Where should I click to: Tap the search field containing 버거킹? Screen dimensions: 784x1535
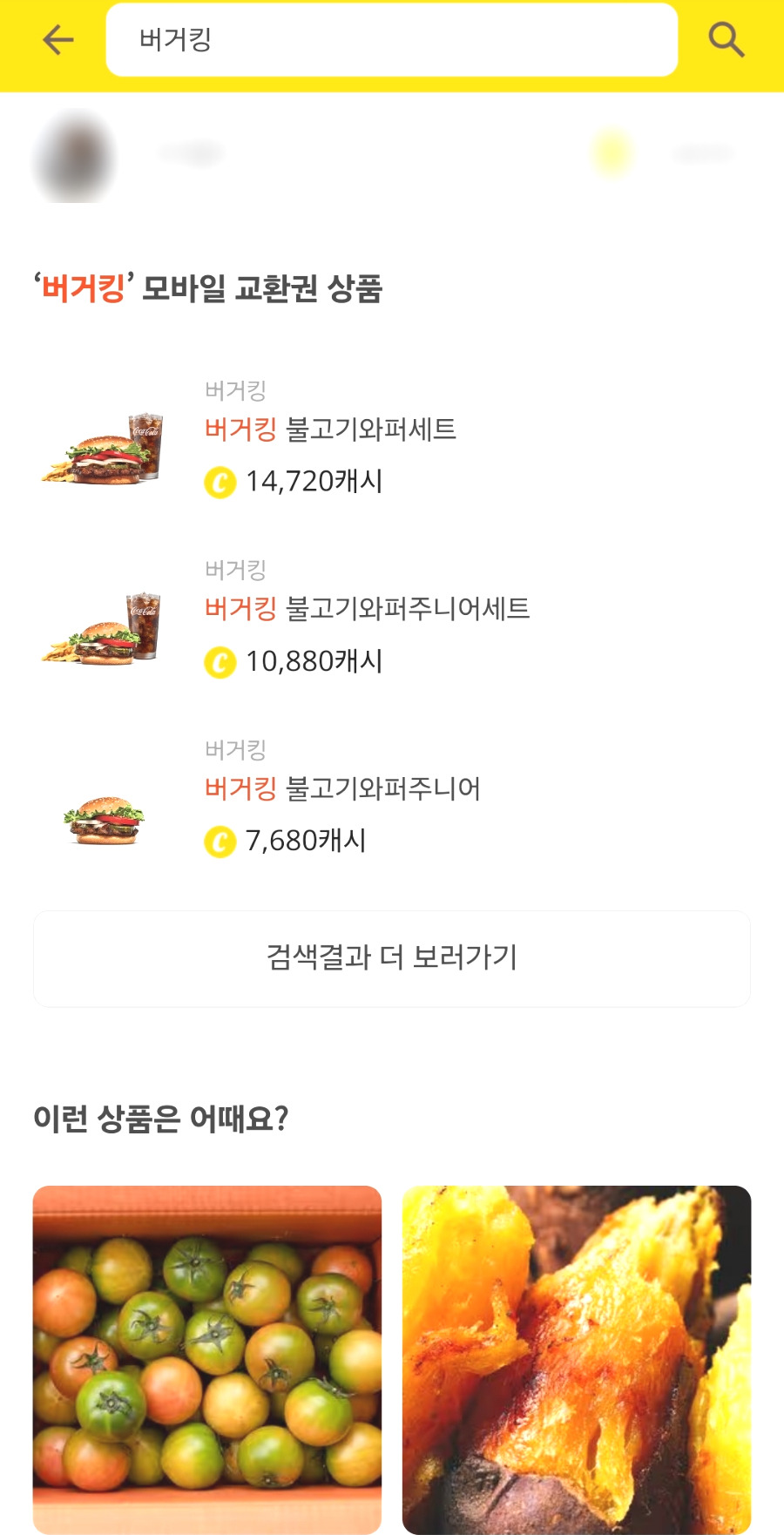click(392, 40)
